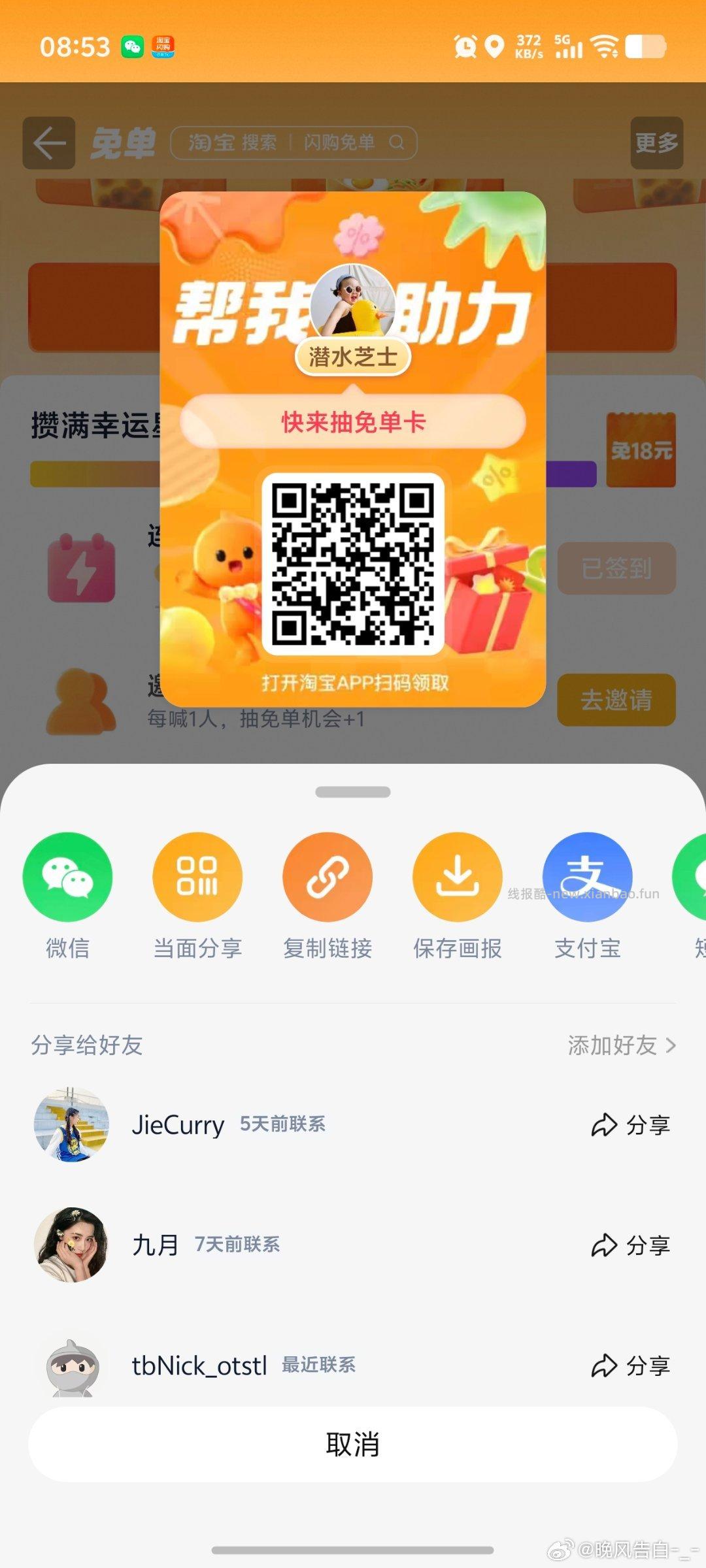Screen dimensions: 706x1568
Task: Open 更多 more options
Action: tap(658, 144)
